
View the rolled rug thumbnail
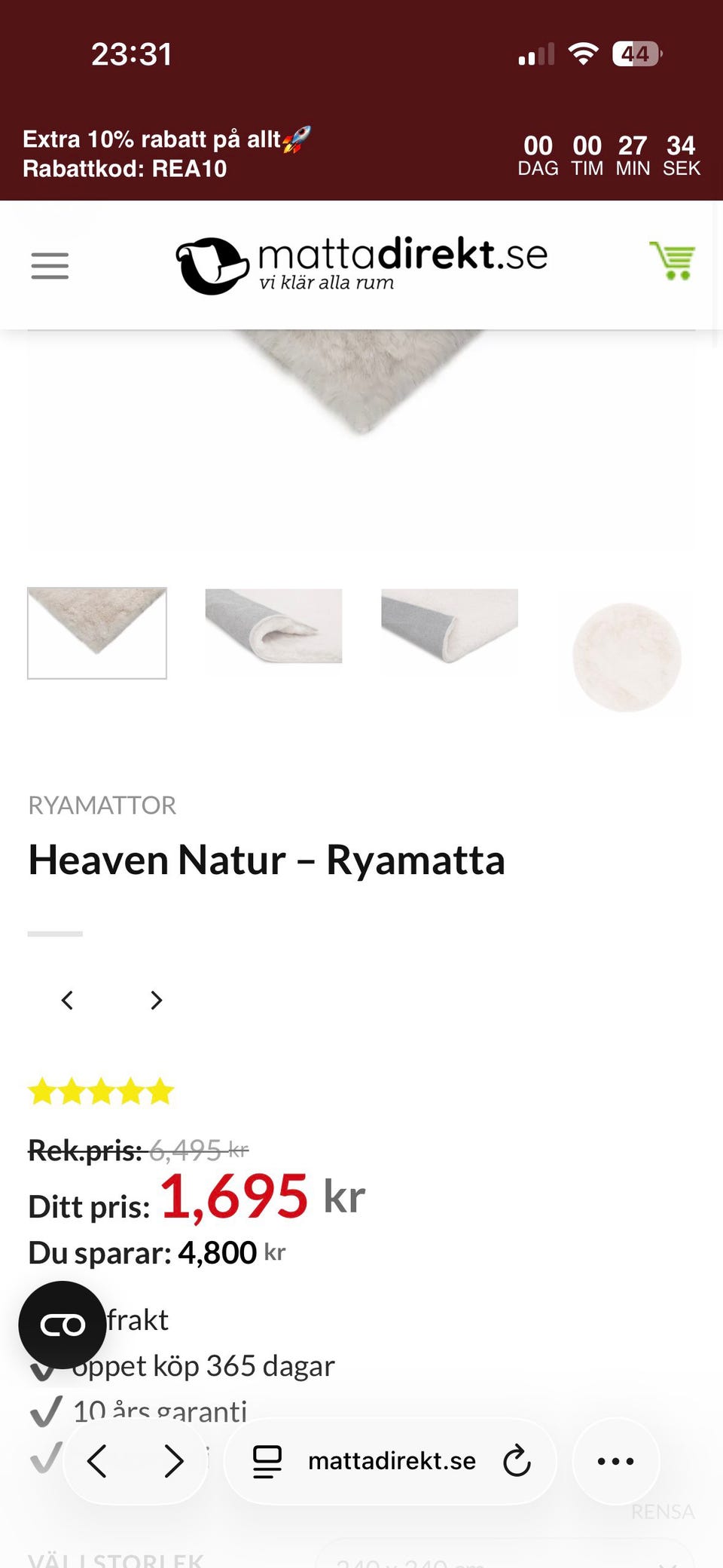(273, 626)
